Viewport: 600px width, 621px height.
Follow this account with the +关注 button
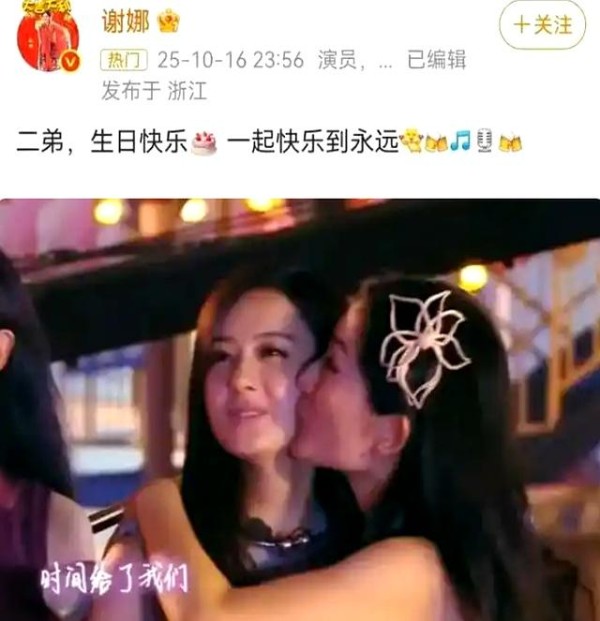[x=543, y=25]
